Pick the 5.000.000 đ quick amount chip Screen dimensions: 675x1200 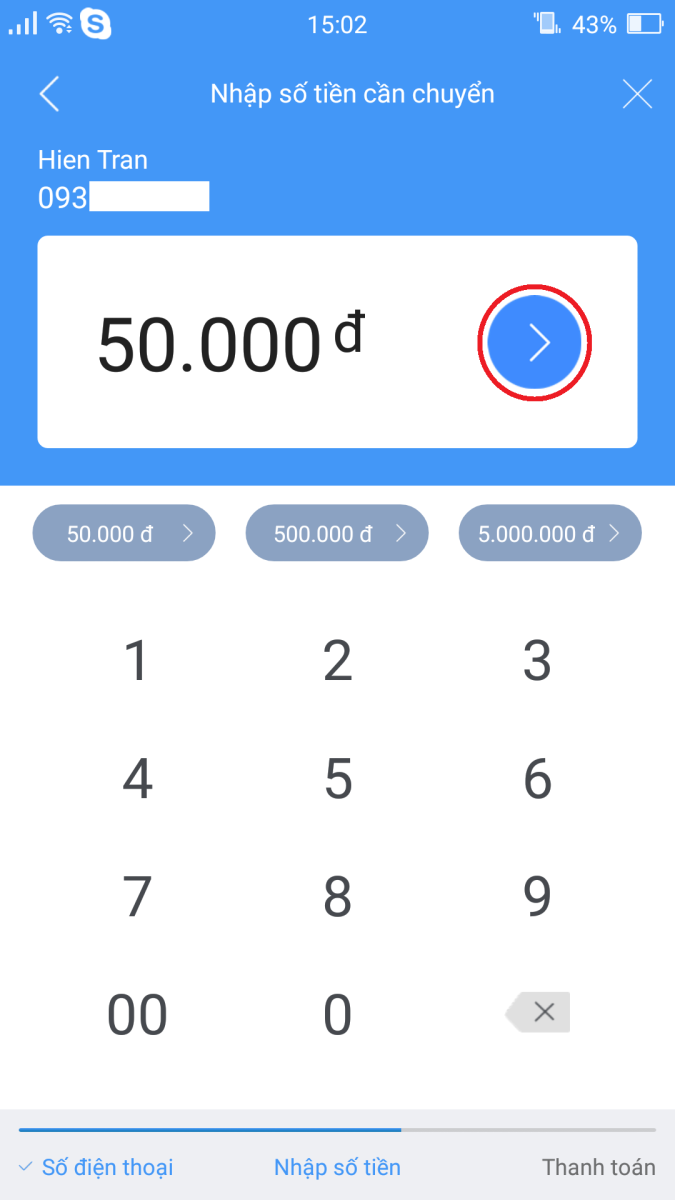tap(550, 533)
